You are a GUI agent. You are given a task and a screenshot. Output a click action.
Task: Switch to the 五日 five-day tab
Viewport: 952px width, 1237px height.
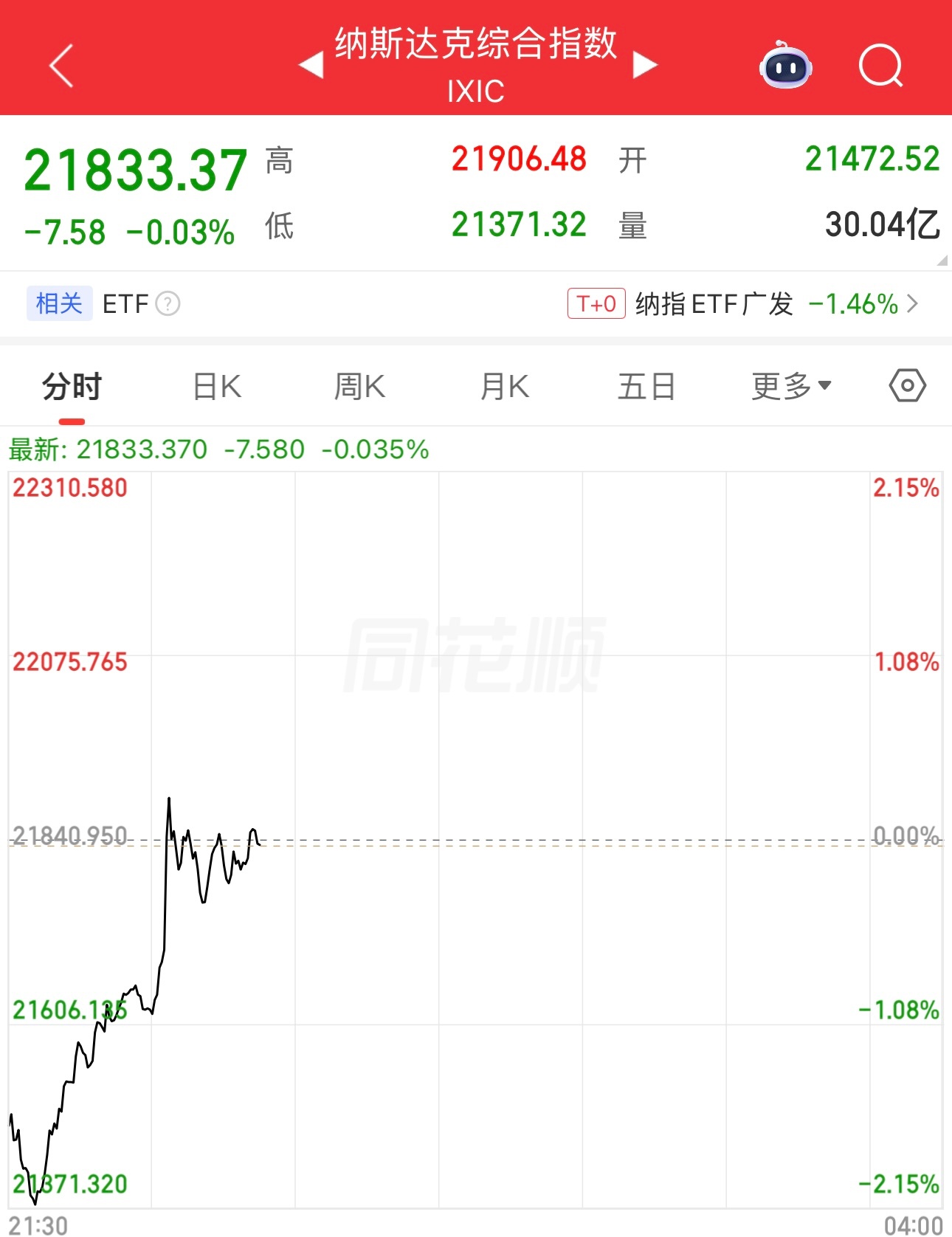646,385
